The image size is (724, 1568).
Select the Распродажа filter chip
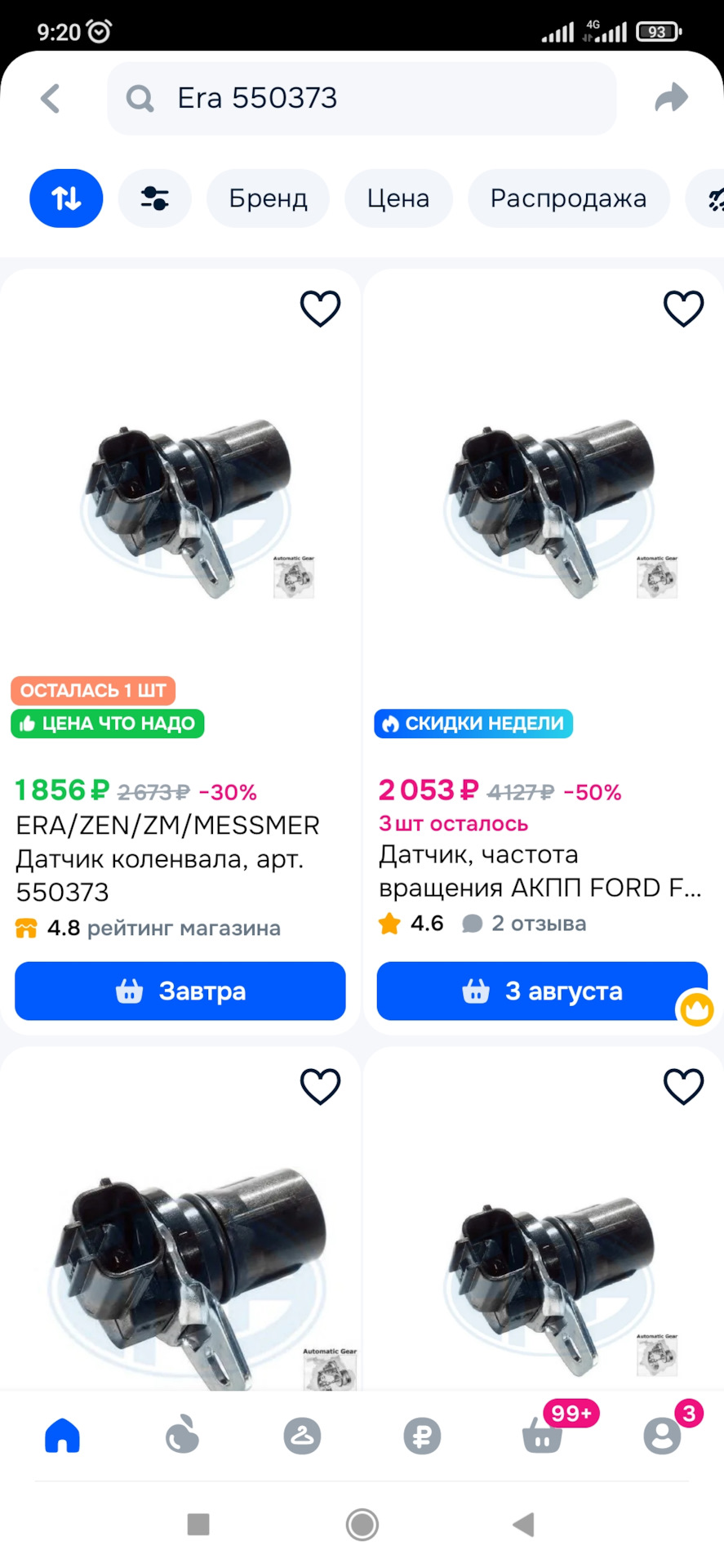click(568, 198)
